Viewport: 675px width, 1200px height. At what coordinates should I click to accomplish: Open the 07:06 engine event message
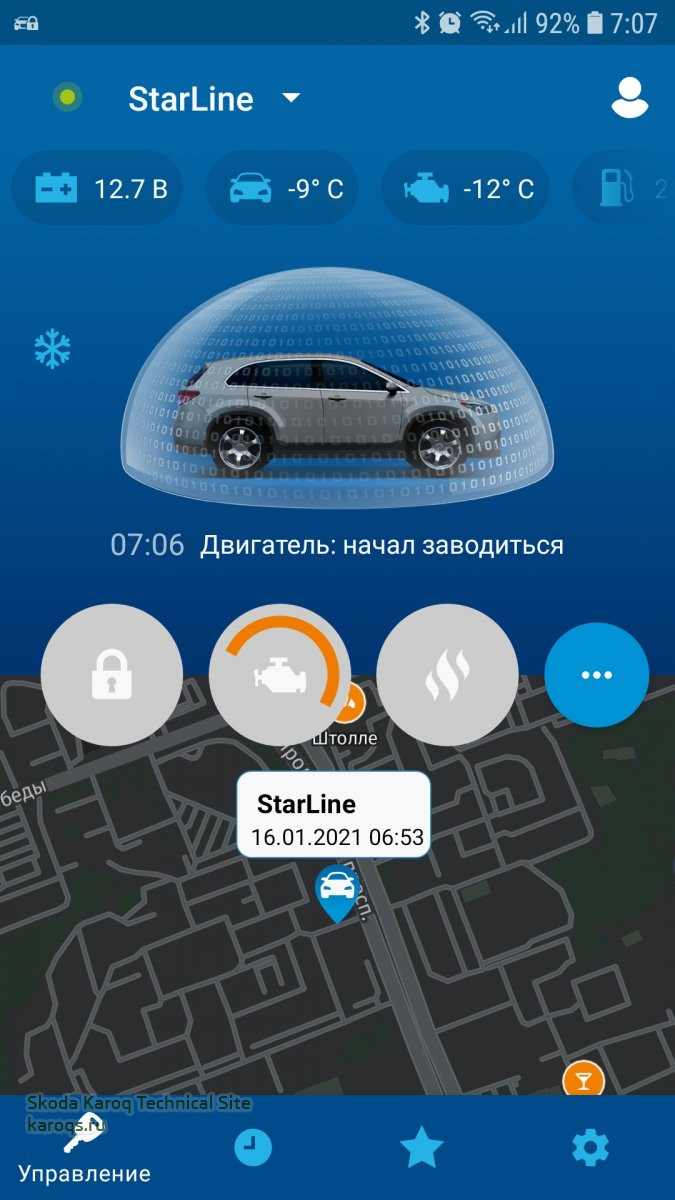click(337, 545)
